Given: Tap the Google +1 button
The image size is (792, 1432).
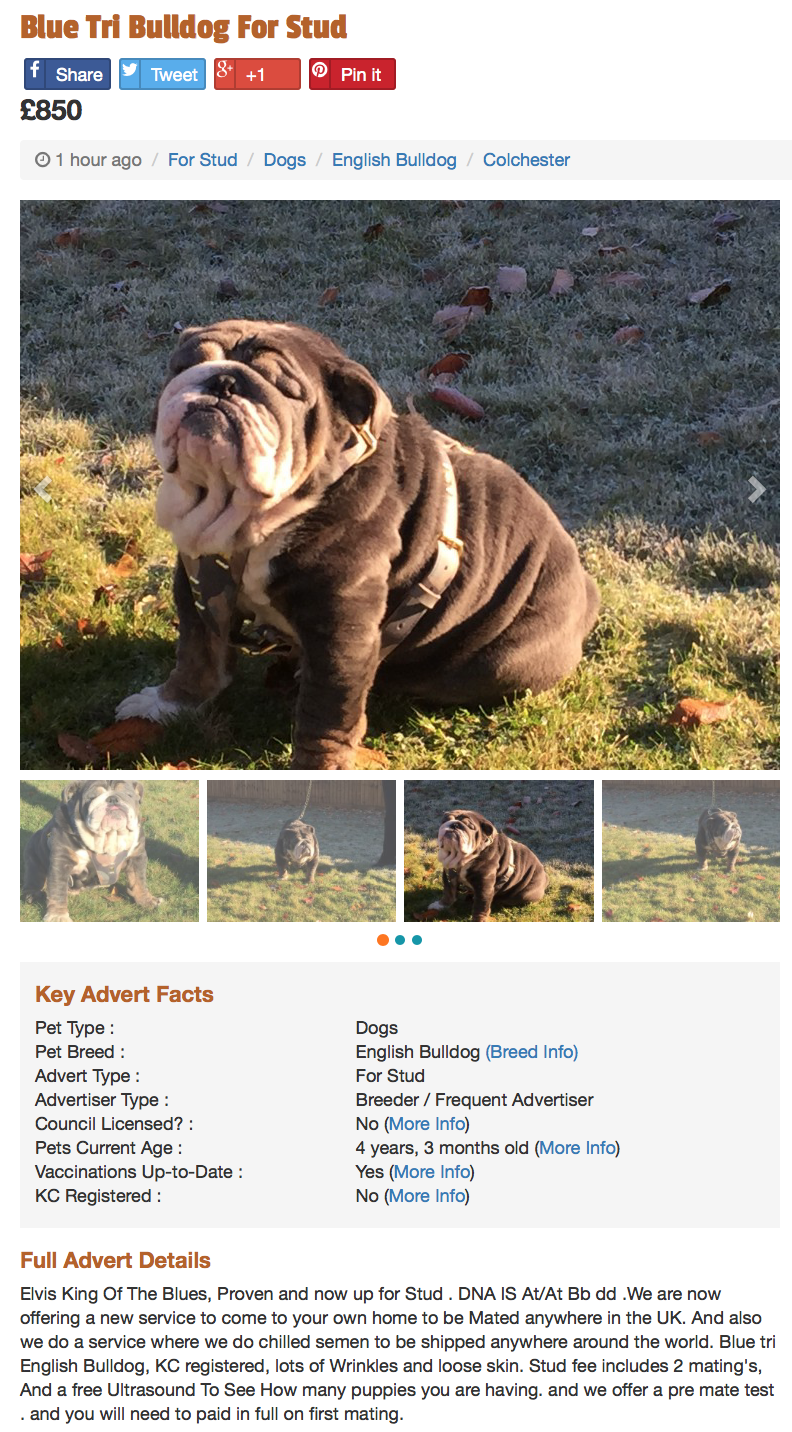Looking at the screenshot, I should [257, 74].
